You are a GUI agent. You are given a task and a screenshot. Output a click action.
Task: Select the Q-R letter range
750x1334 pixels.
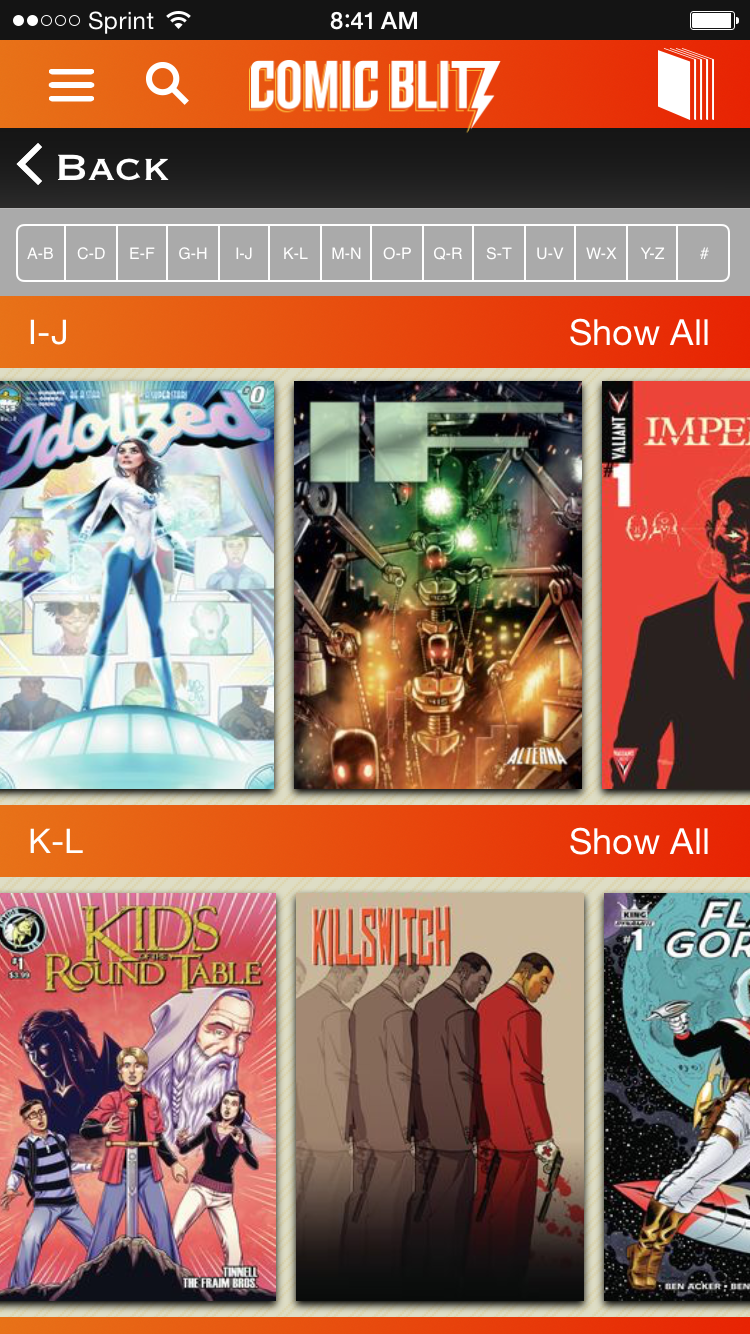tap(448, 253)
